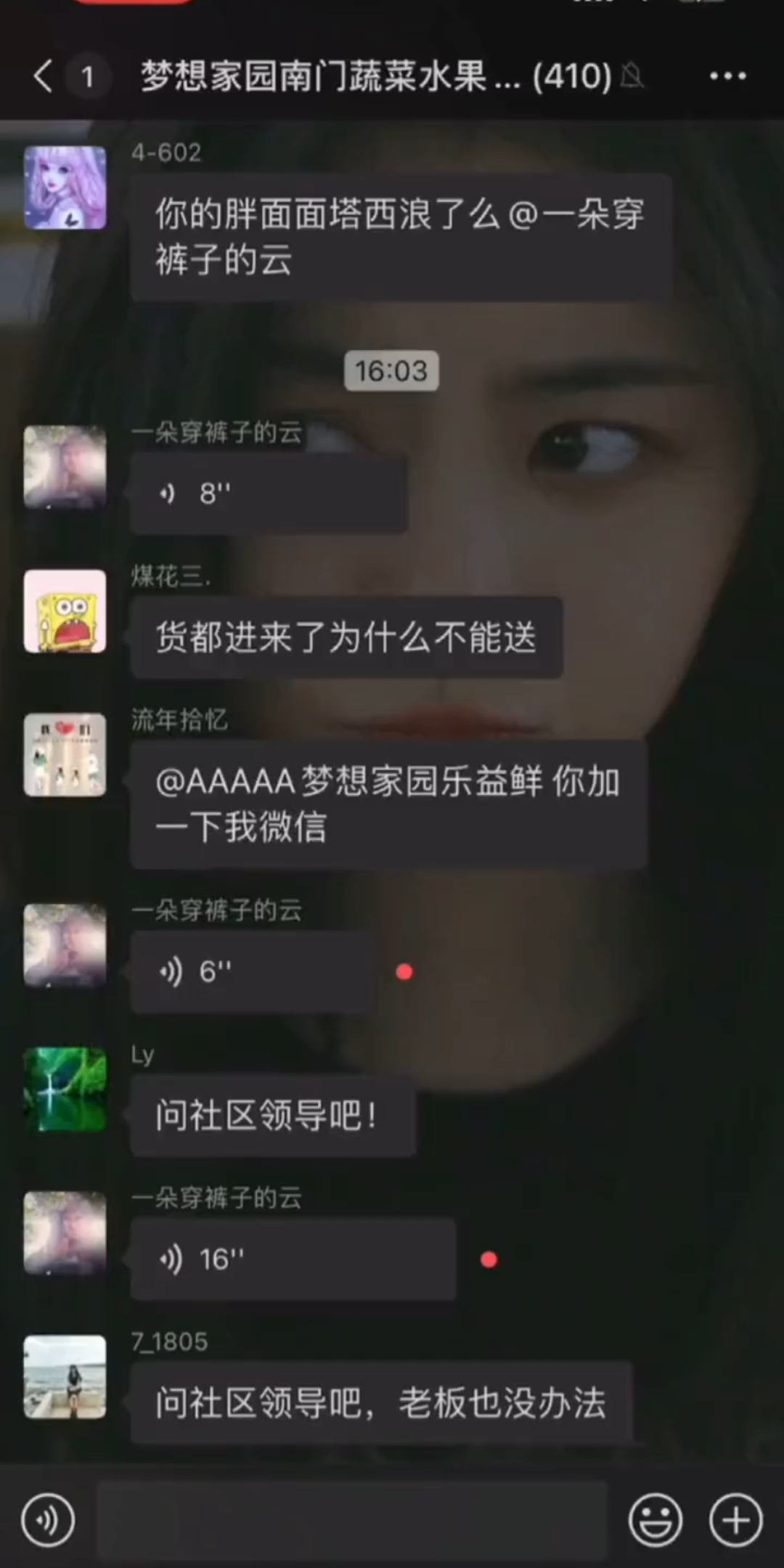Open 煤花三's SpongeBob avatar
Image resolution: width=784 pixels, height=1568 pixels.
[65, 611]
